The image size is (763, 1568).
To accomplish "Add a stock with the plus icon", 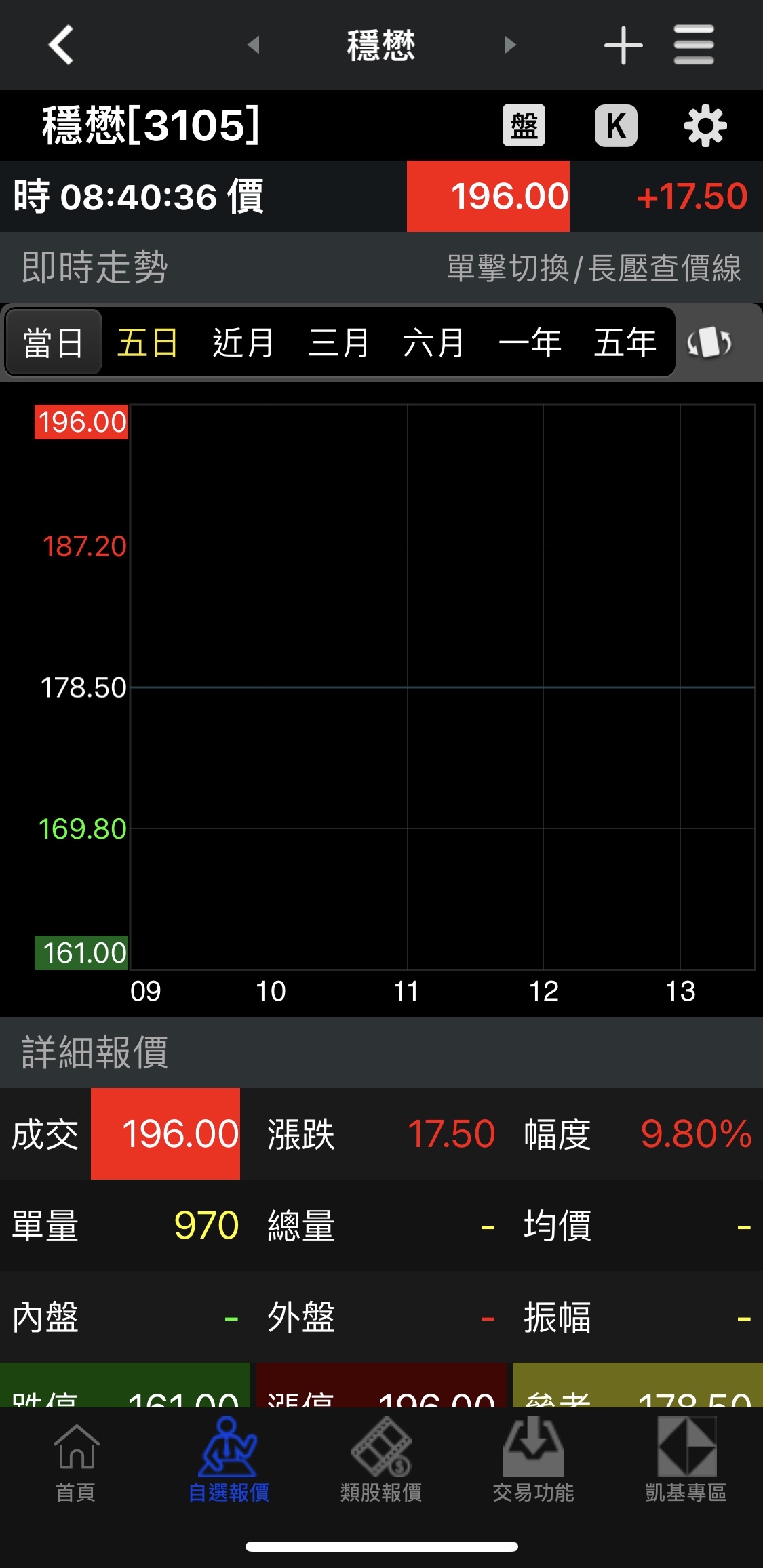I will point(623,44).
